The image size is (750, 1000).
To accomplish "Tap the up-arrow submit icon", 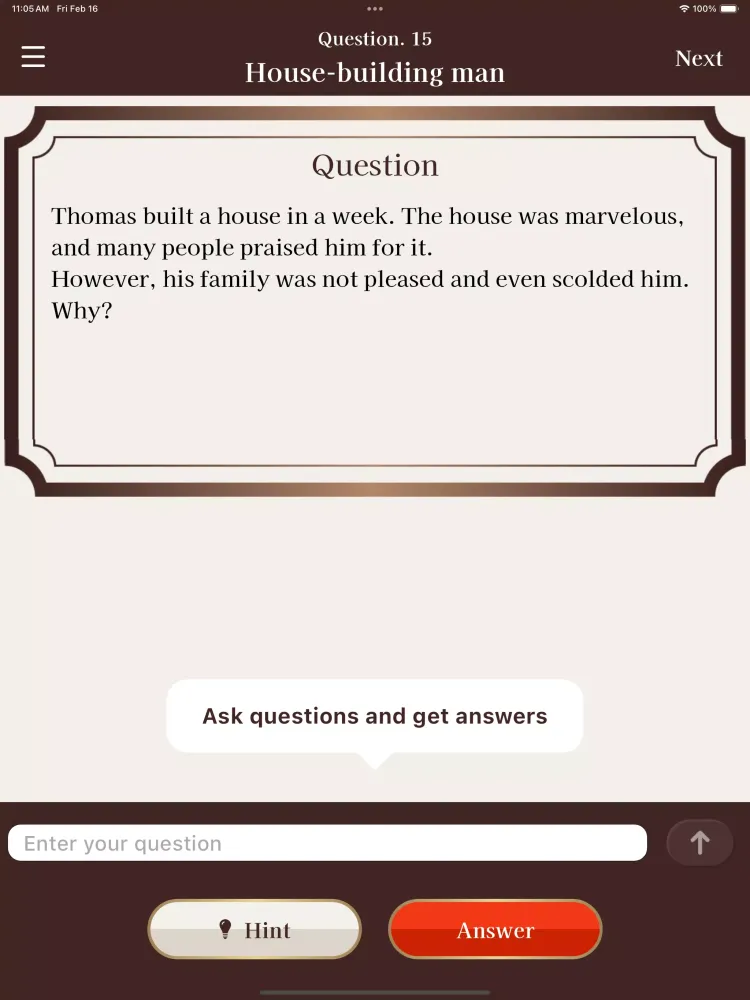I will point(699,843).
